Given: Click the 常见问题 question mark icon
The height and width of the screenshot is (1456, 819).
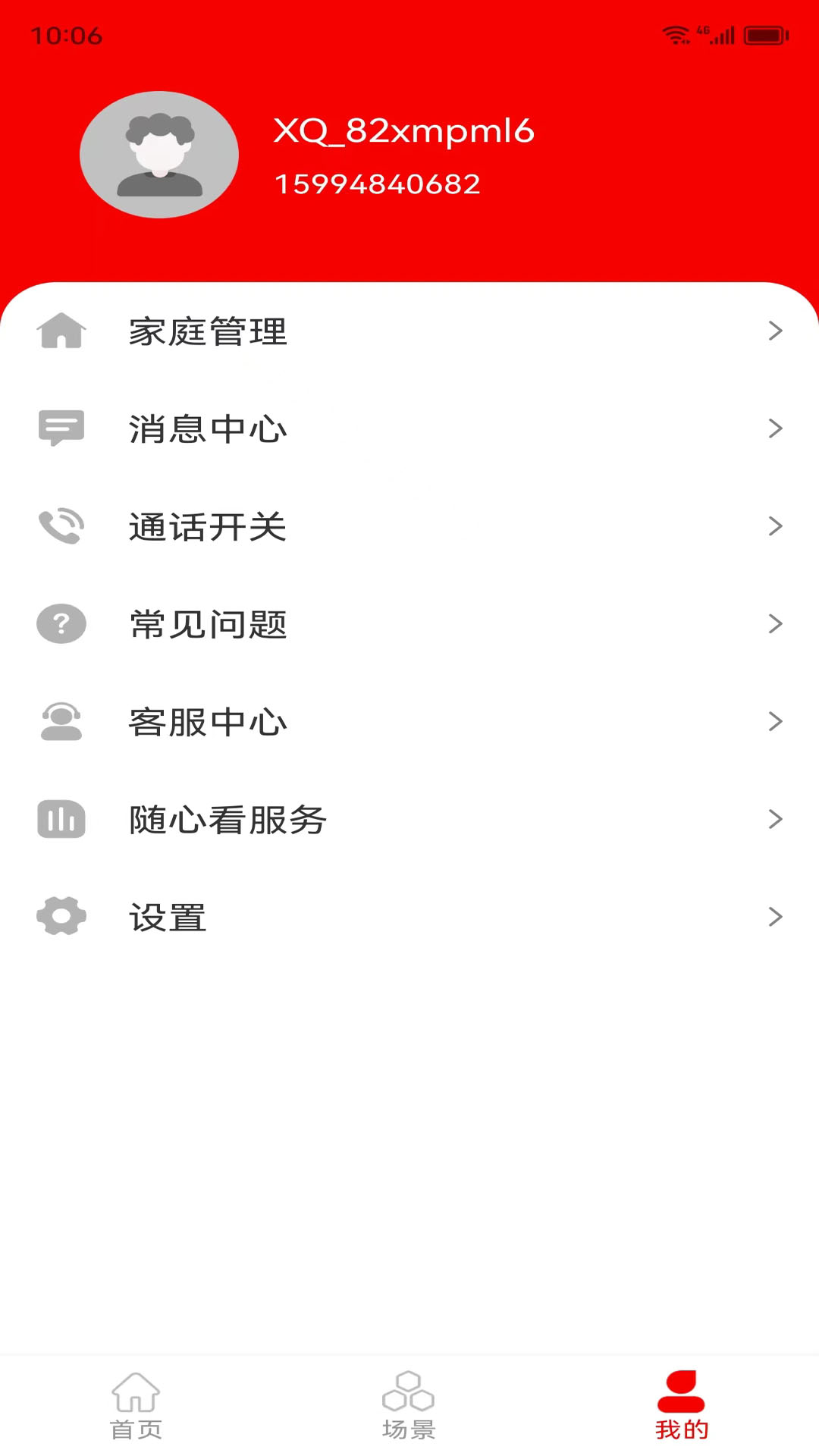Looking at the screenshot, I should (61, 623).
